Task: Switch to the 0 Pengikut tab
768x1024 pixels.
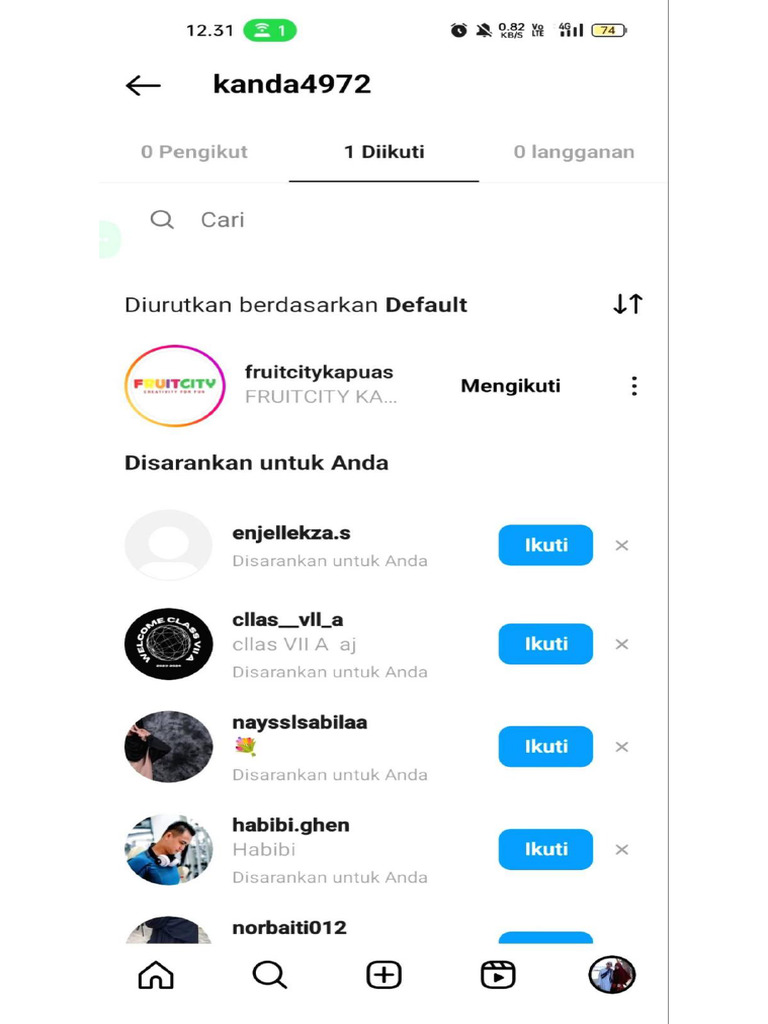Action: click(x=194, y=152)
